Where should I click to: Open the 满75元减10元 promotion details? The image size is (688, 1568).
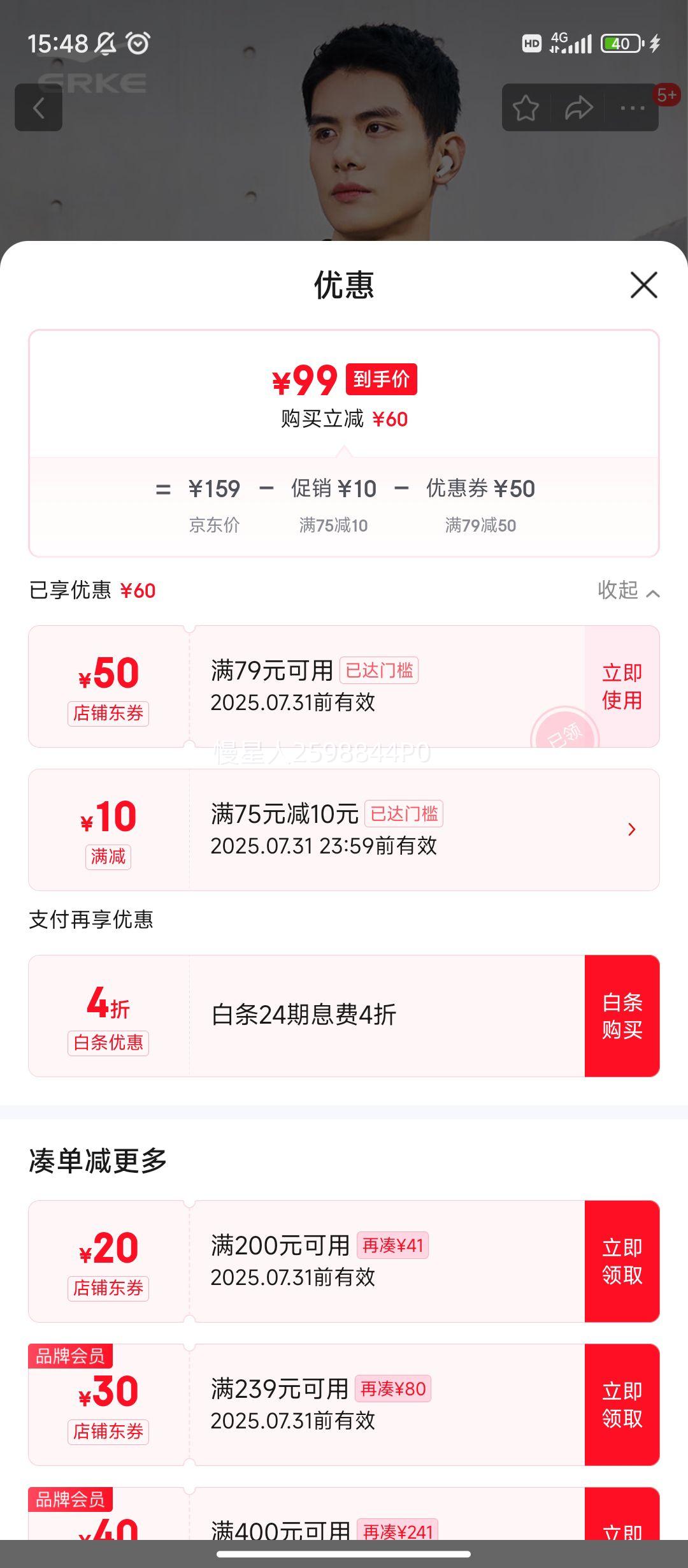point(631,829)
